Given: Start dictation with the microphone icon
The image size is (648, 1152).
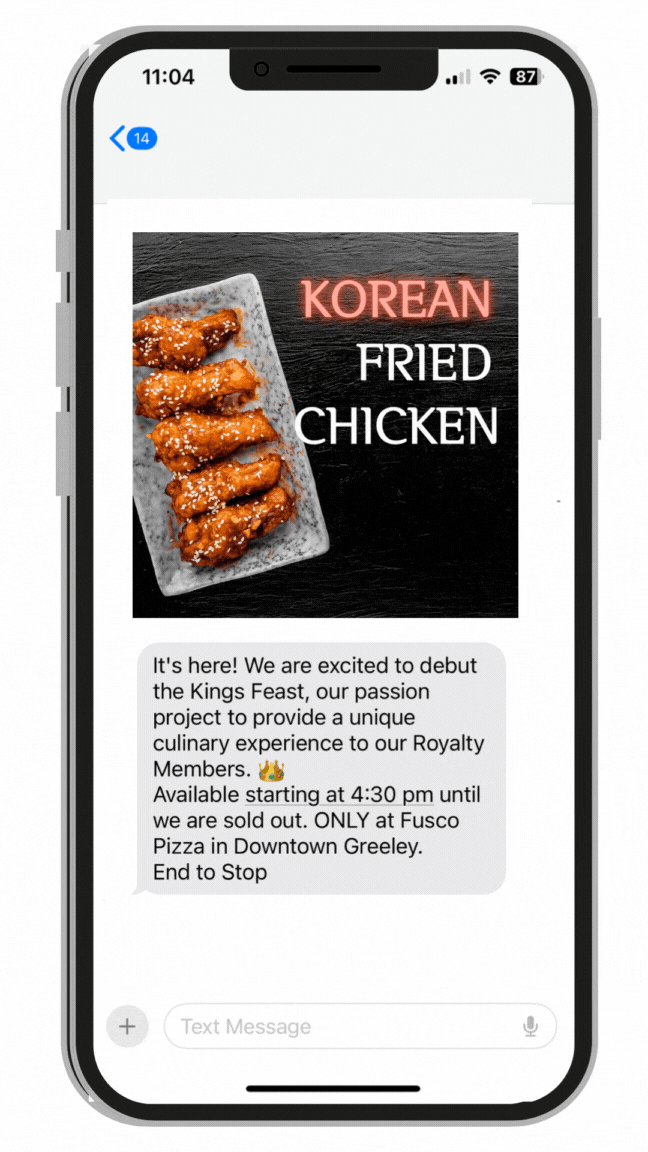Looking at the screenshot, I should click(530, 1026).
